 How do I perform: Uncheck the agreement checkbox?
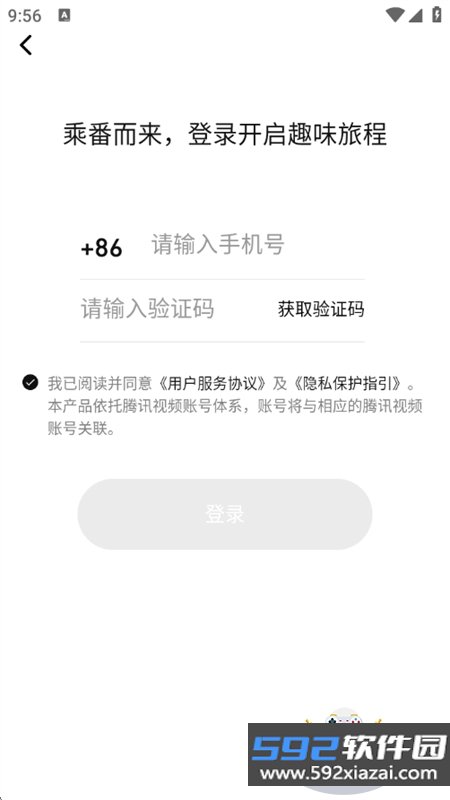pyautogui.click(x=30, y=382)
